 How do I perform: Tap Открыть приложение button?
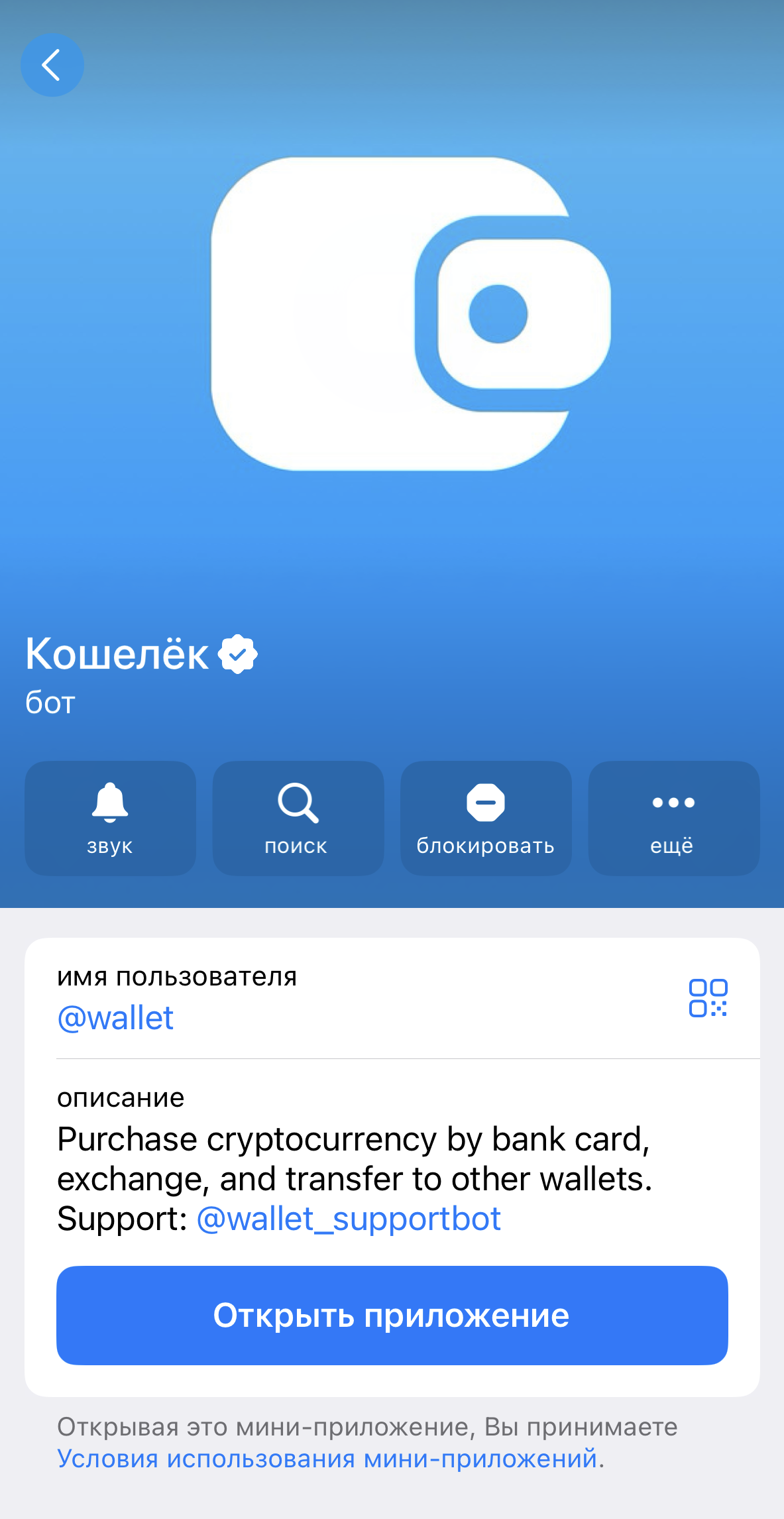pyautogui.click(x=392, y=1316)
